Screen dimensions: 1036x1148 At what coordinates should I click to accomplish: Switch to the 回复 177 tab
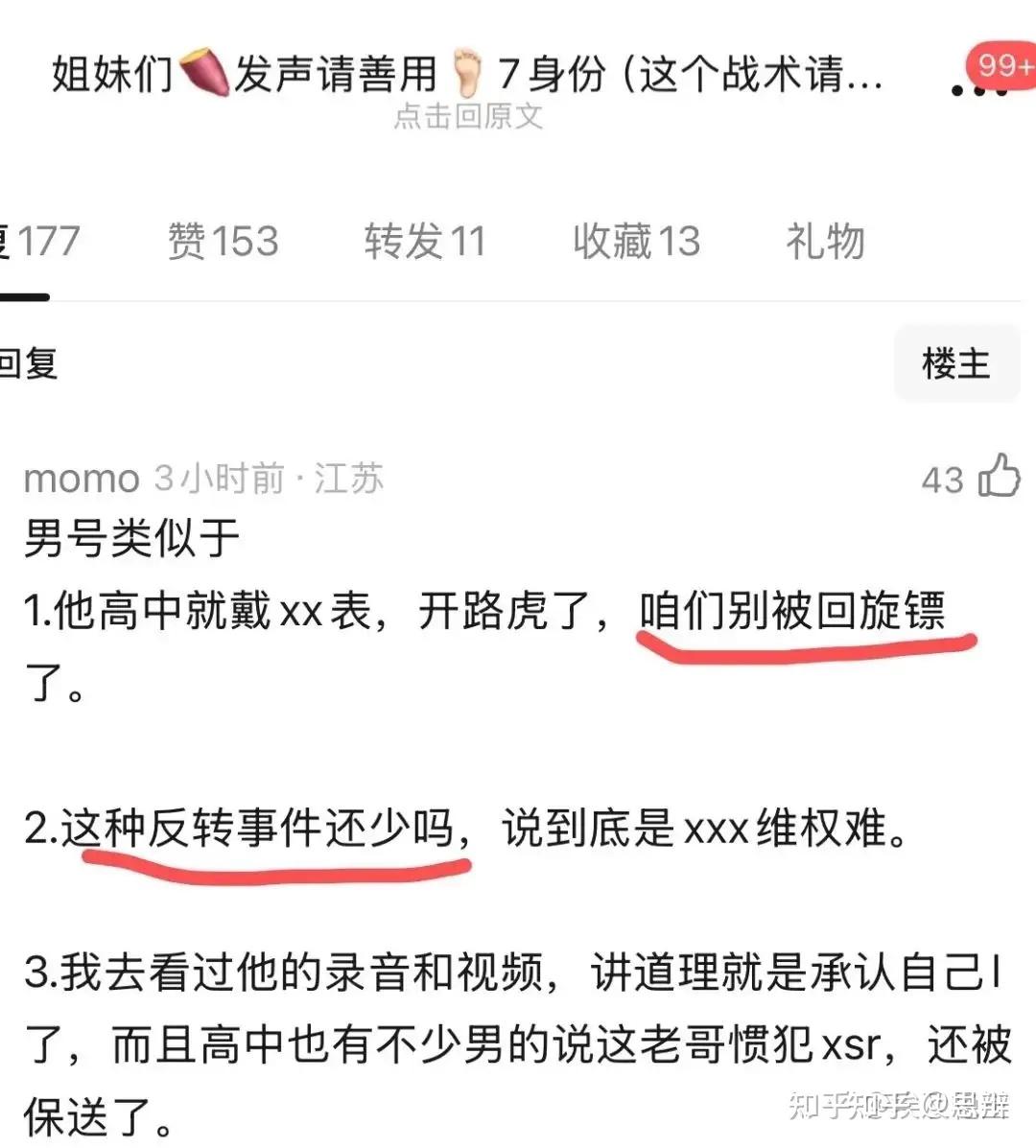[x=38, y=242]
